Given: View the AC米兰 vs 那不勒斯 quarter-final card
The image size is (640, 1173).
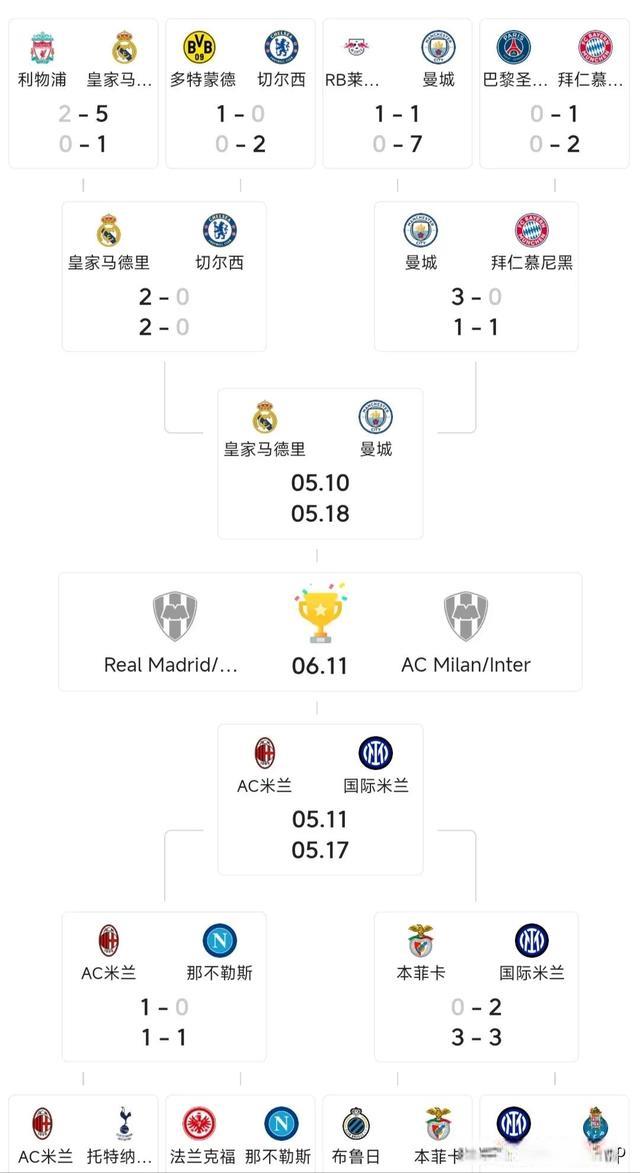Looking at the screenshot, I should coord(164,986).
